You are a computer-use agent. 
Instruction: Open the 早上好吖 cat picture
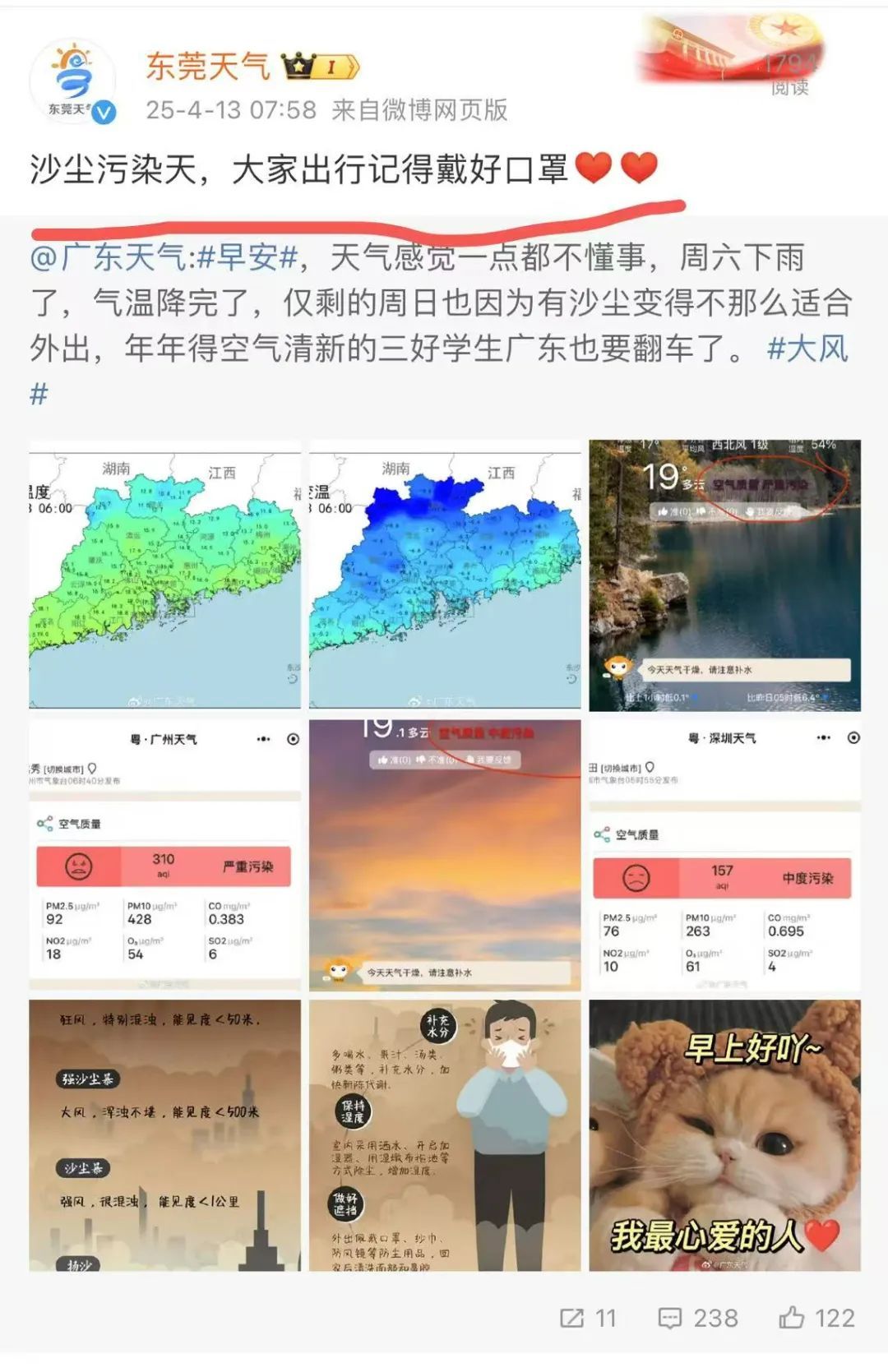(x=724, y=1134)
